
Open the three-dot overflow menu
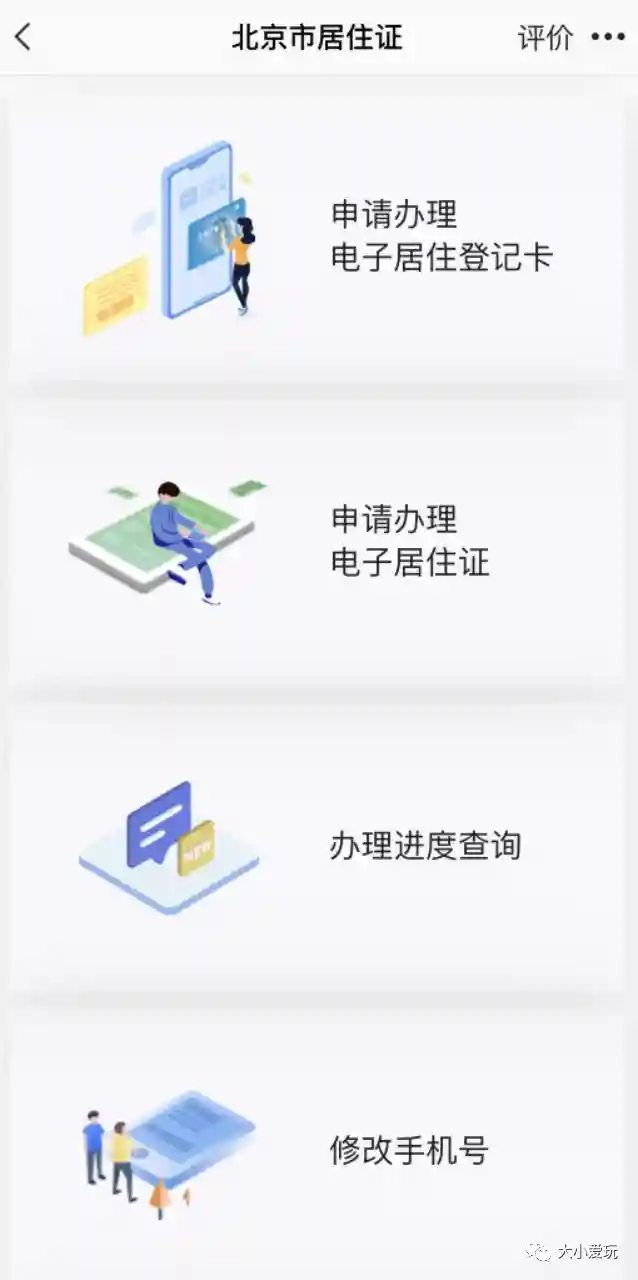pos(607,38)
